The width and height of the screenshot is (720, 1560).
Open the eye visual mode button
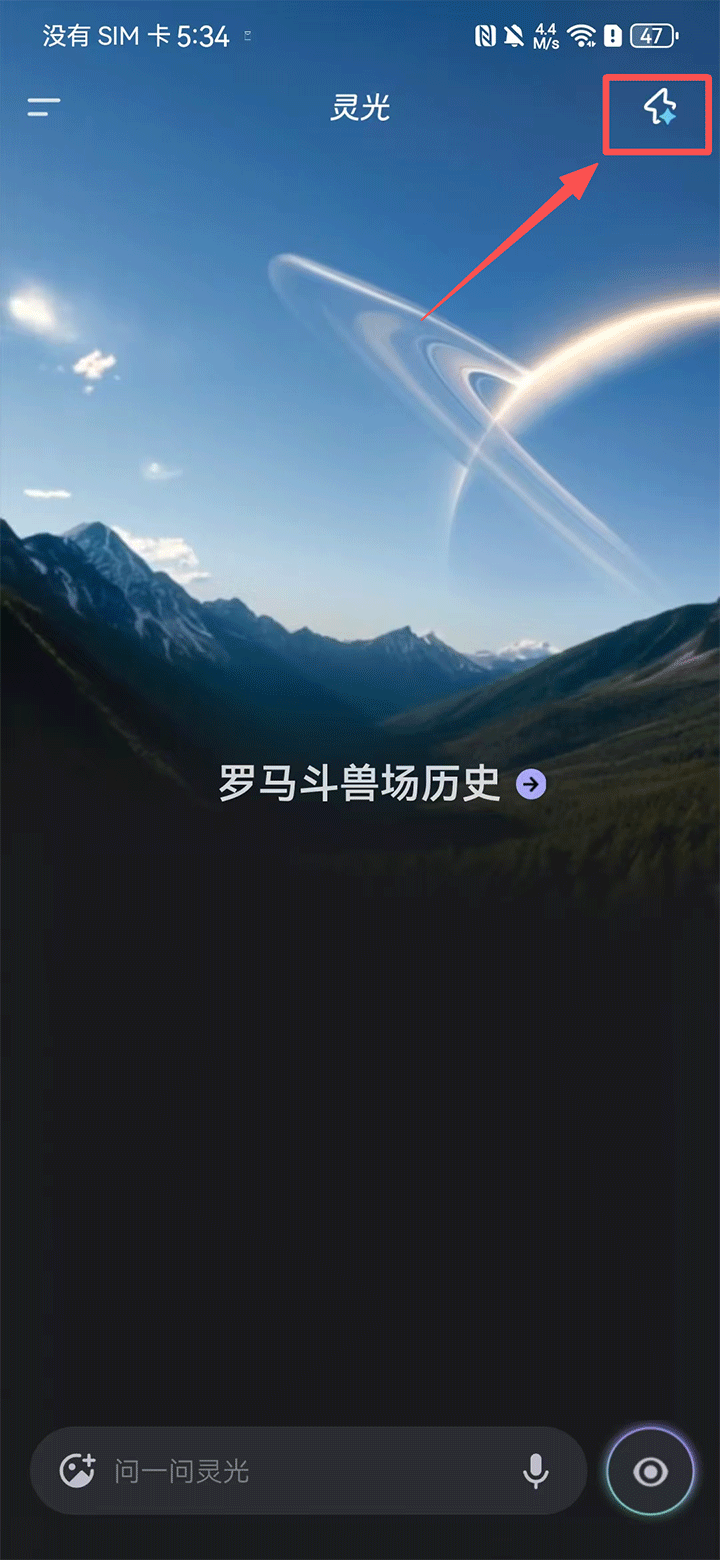pos(651,1471)
